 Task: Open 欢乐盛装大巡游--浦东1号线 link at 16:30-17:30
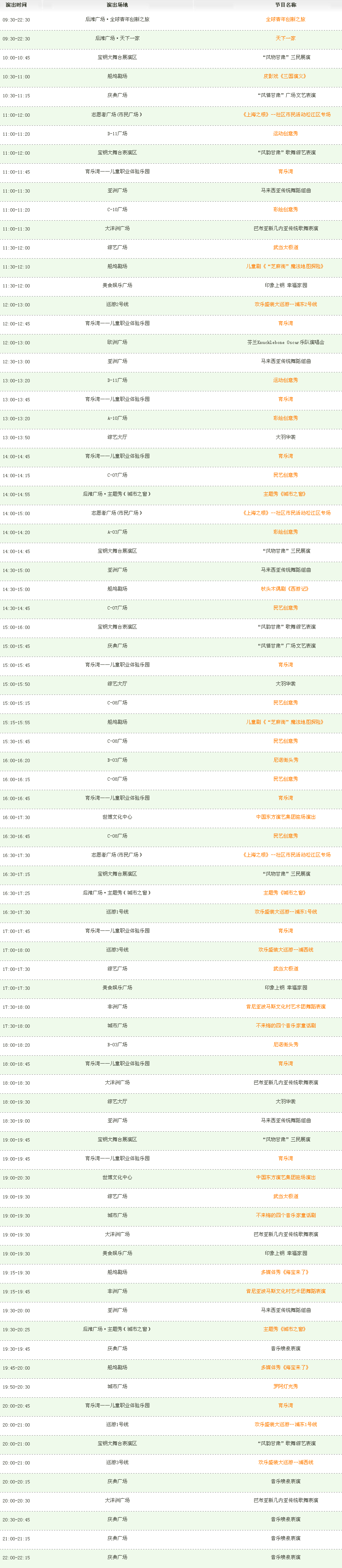285,912
